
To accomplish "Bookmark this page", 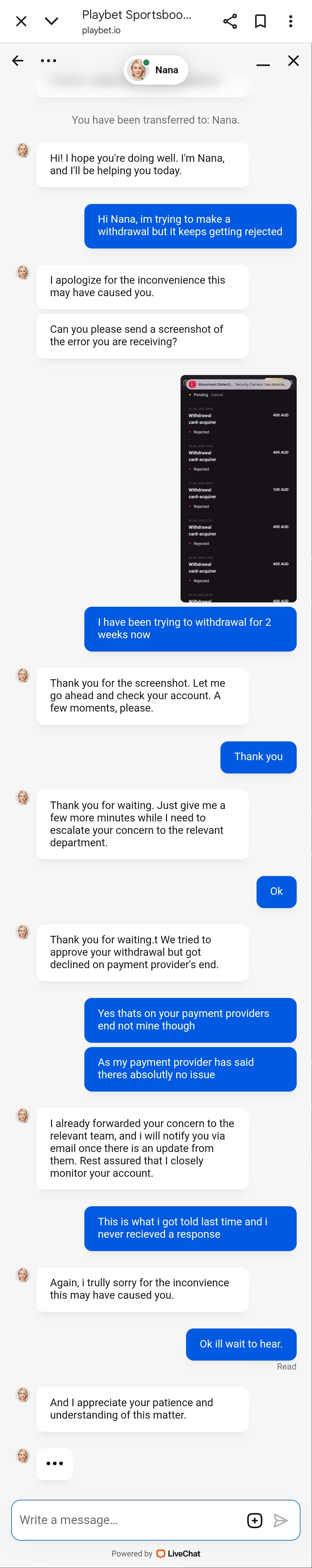I will (x=260, y=21).
